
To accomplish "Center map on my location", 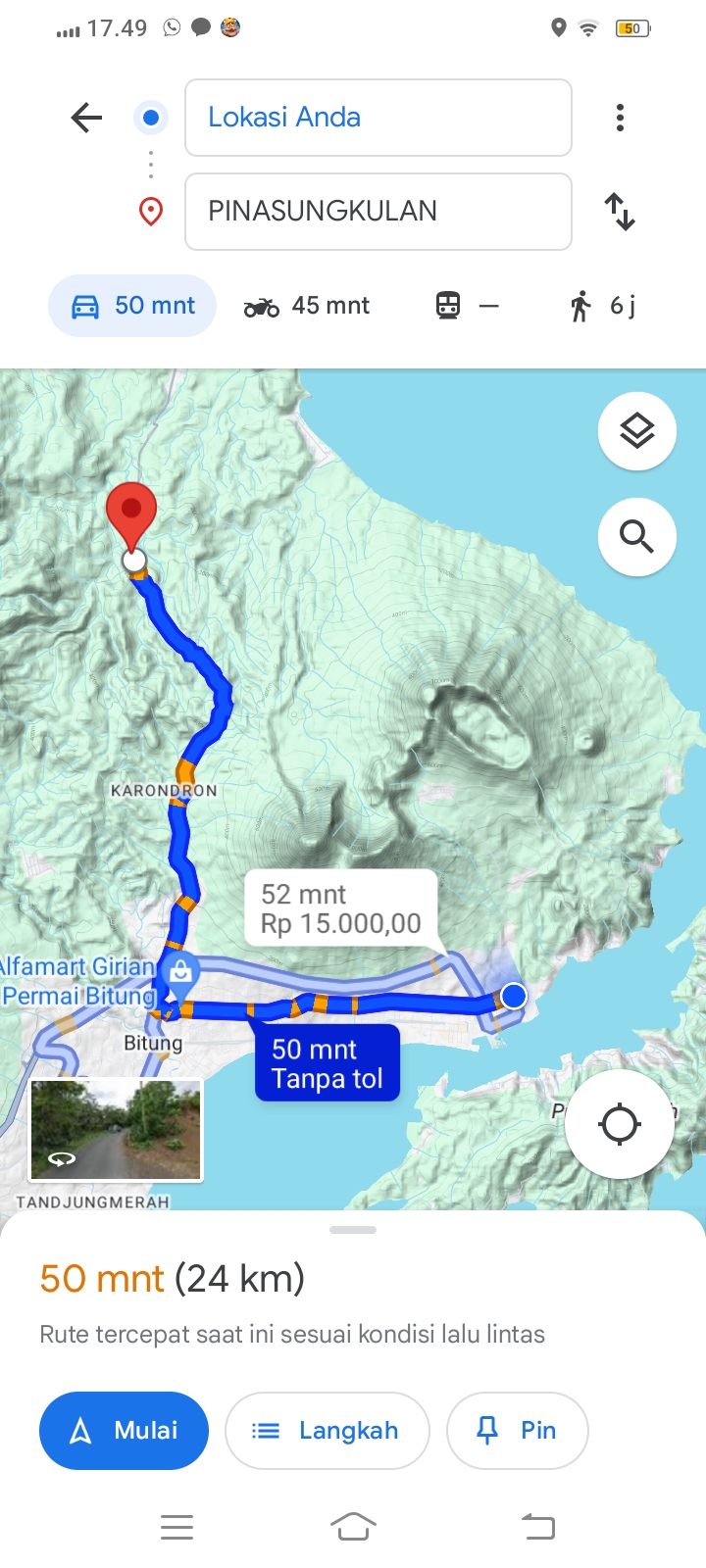I will pos(620,1124).
